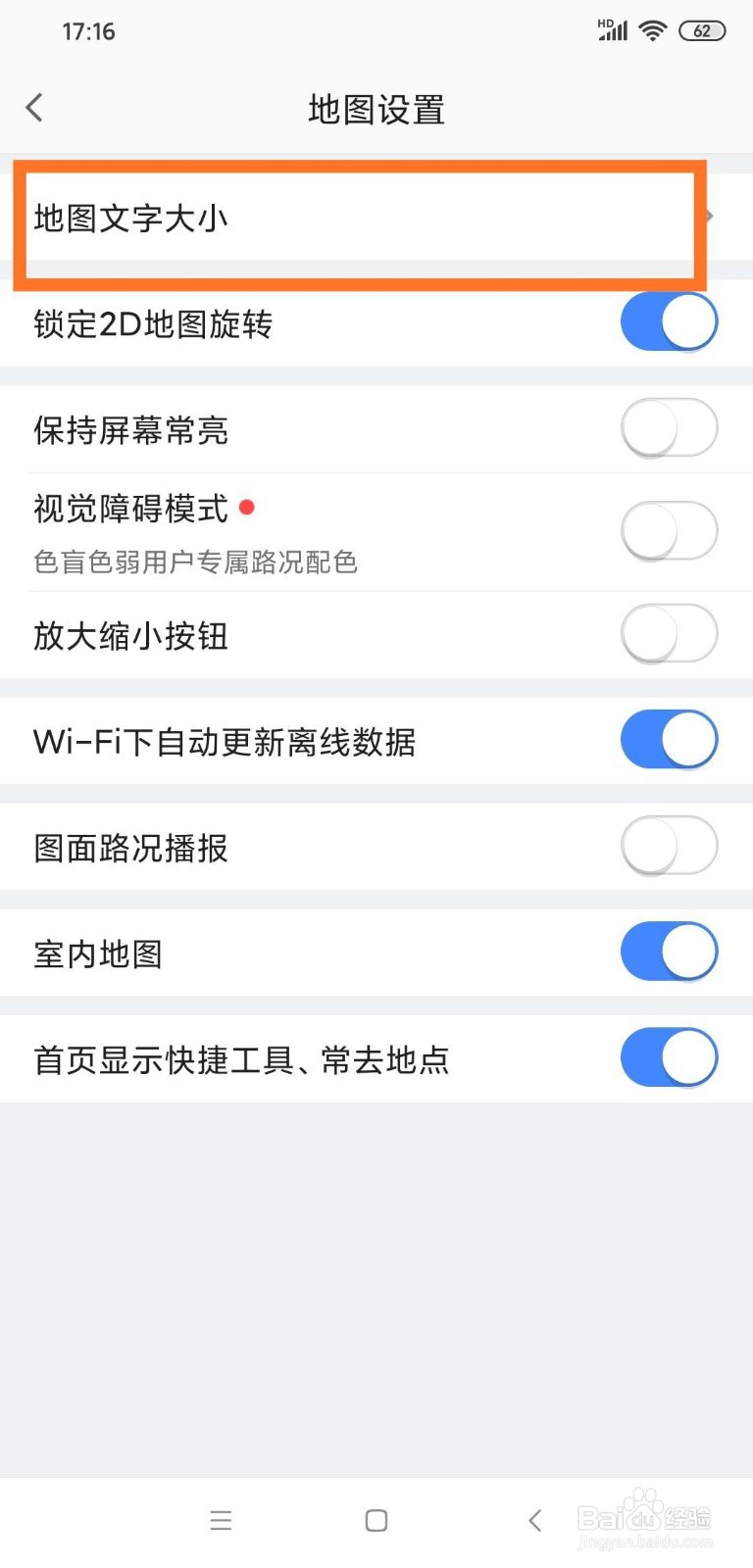Open recent apps from navigation bar
The width and height of the screenshot is (753, 1568).
(221, 1520)
